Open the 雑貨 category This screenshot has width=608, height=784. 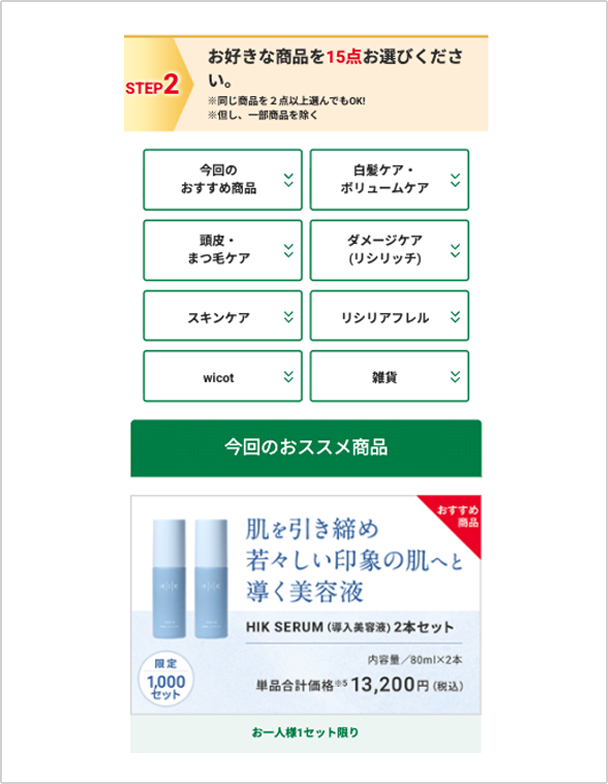click(x=389, y=377)
